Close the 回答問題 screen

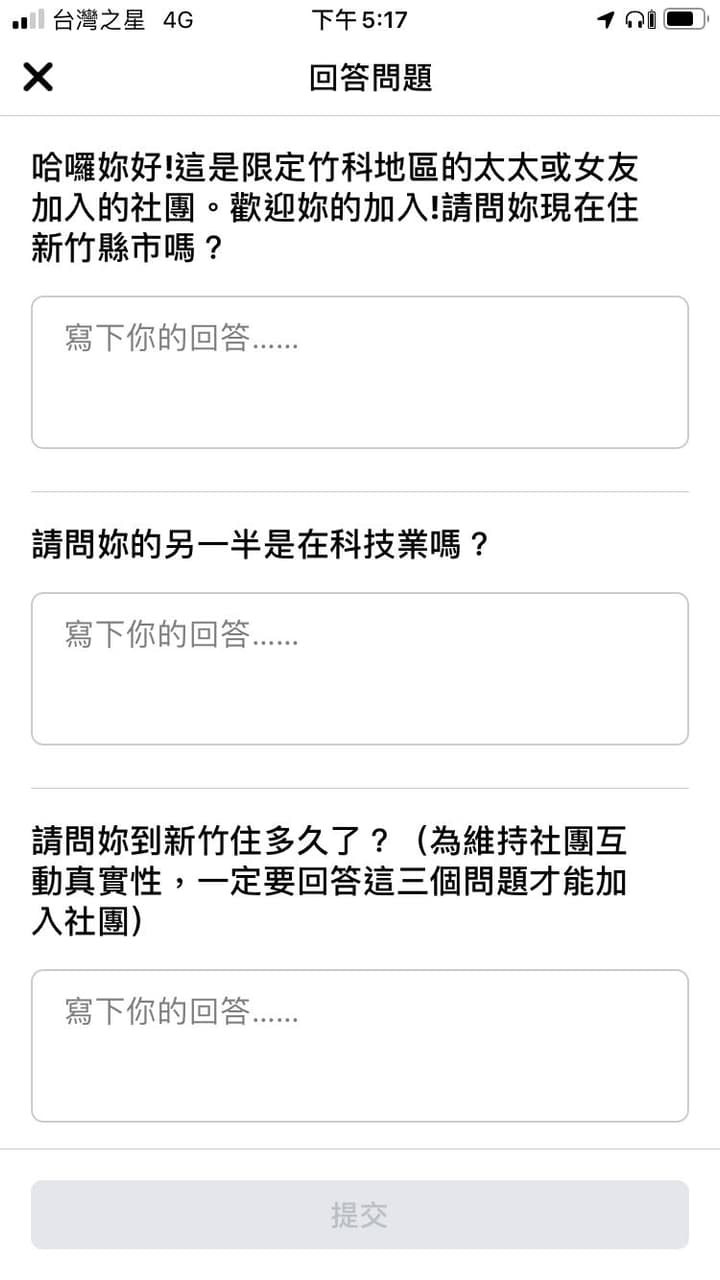coord(38,77)
